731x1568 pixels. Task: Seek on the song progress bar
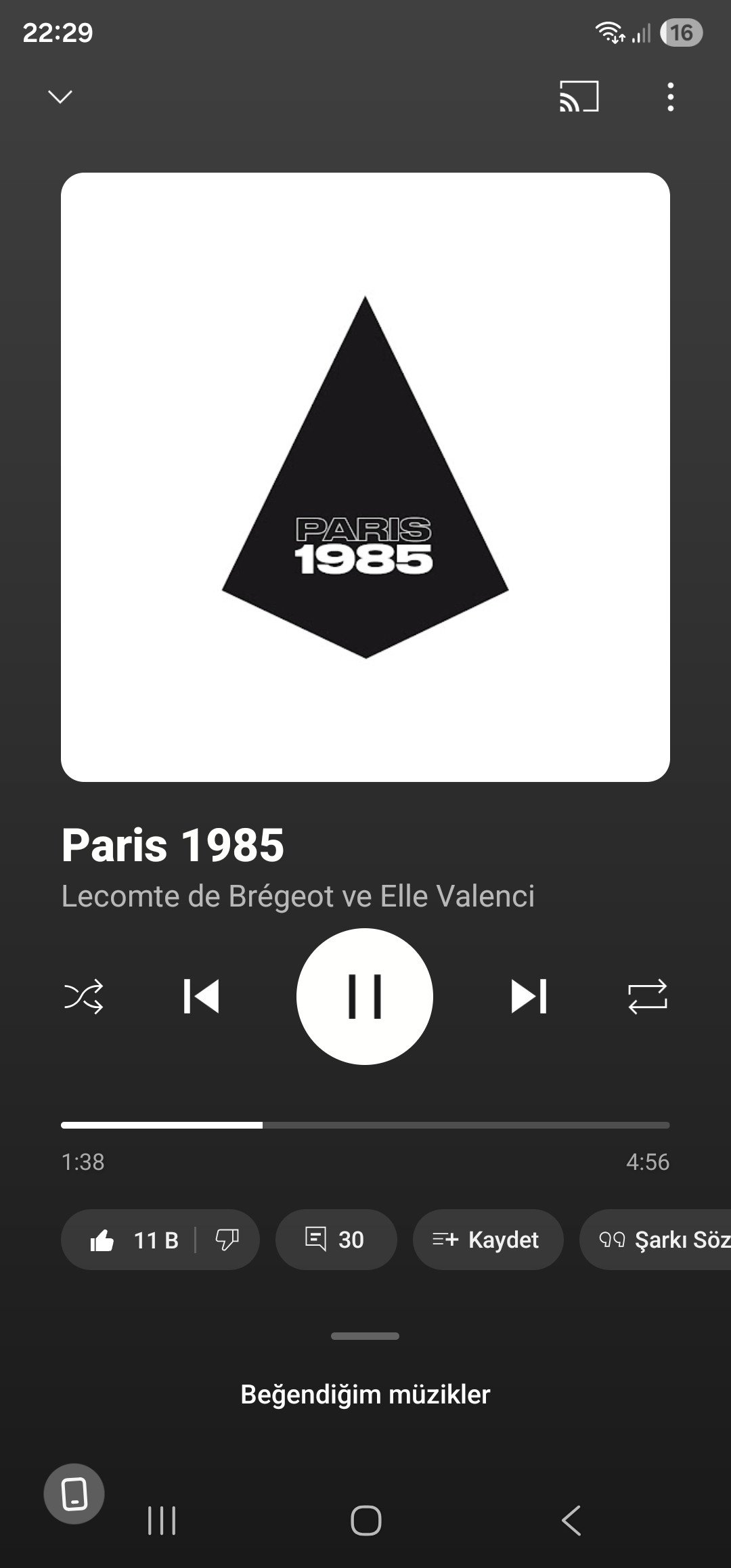pyautogui.click(x=365, y=1125)
